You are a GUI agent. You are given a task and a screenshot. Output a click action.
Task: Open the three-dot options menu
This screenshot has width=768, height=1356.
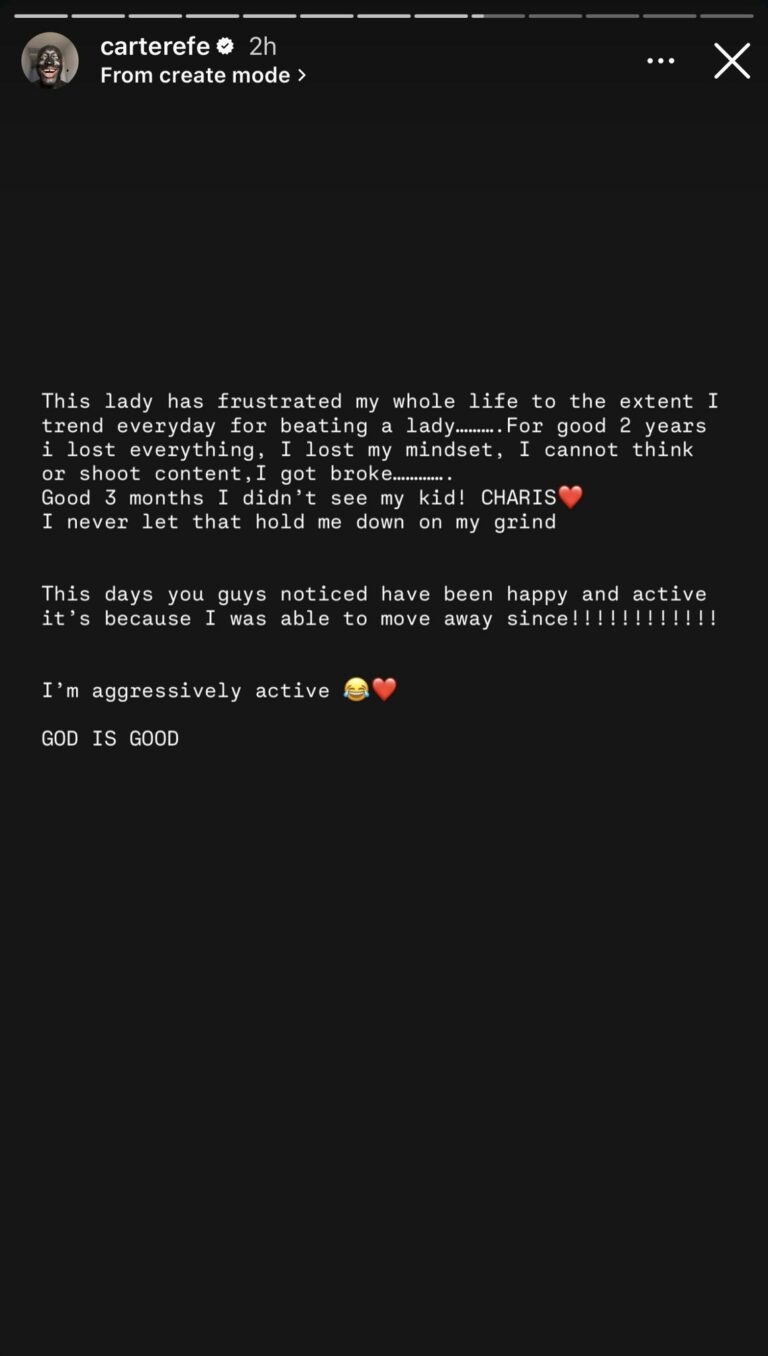(x=661, y=61)
